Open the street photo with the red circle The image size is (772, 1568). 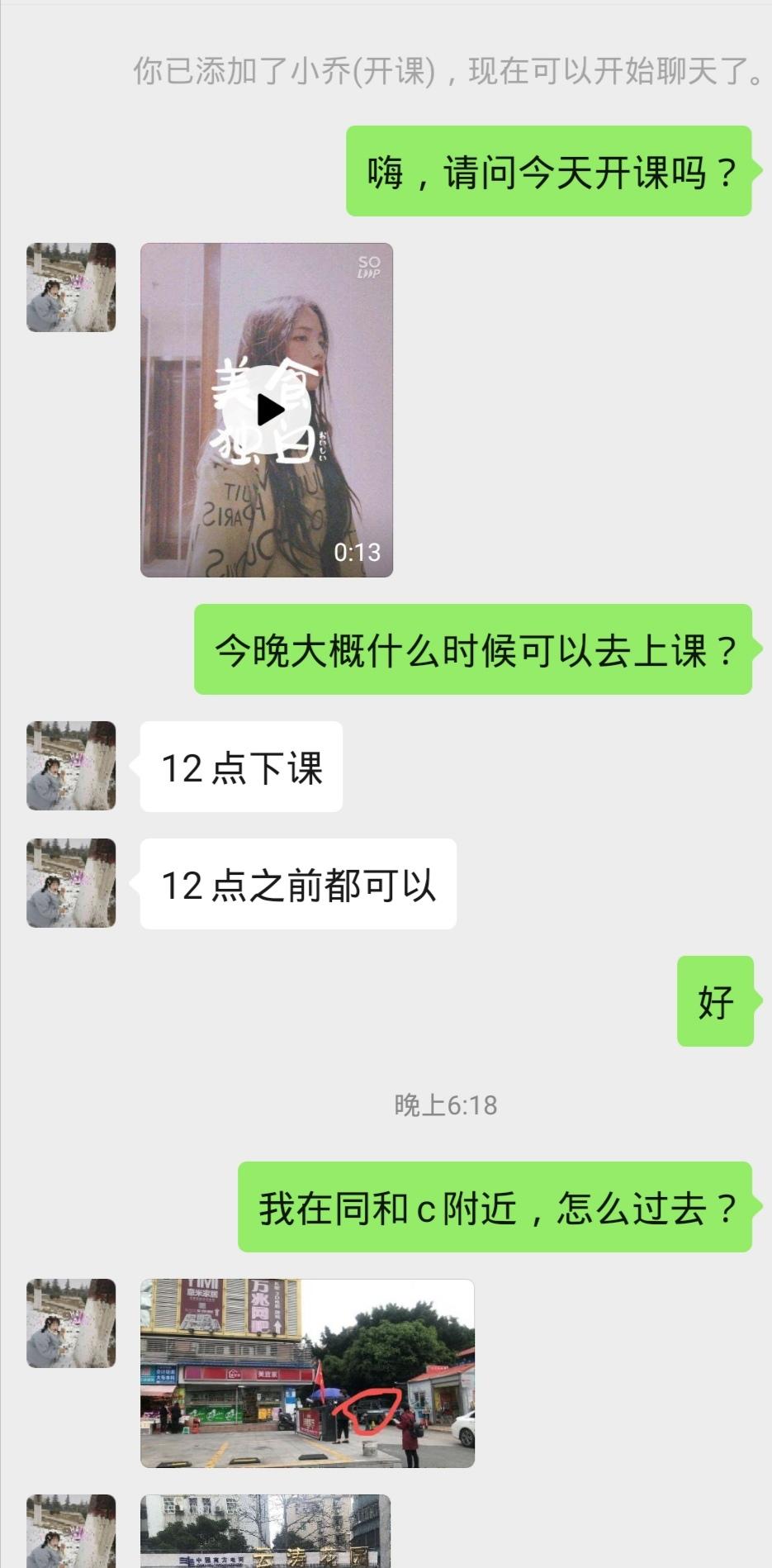pyautogui.click(x=307, y=1373)
